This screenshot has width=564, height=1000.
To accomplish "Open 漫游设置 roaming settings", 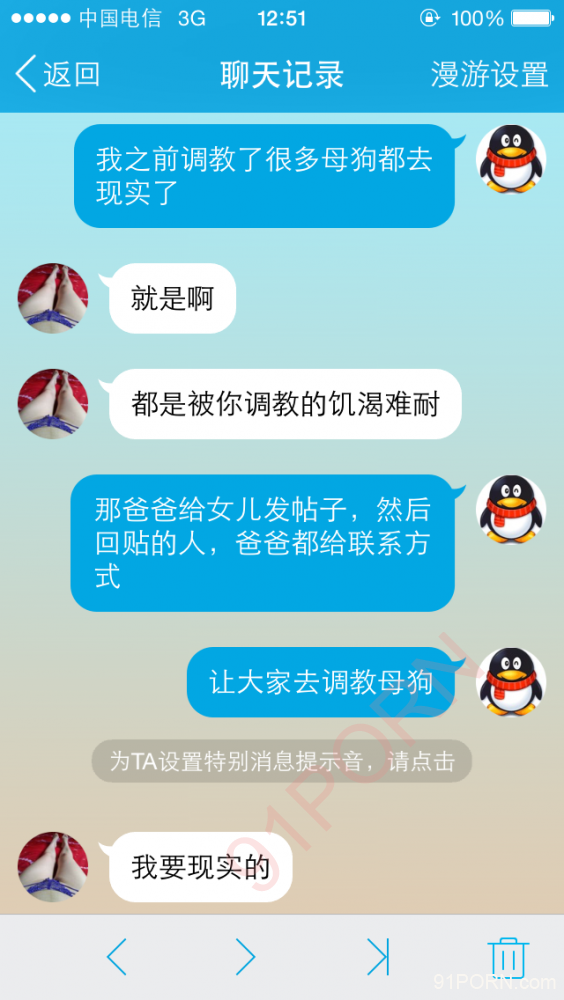I will click(489, 75).
